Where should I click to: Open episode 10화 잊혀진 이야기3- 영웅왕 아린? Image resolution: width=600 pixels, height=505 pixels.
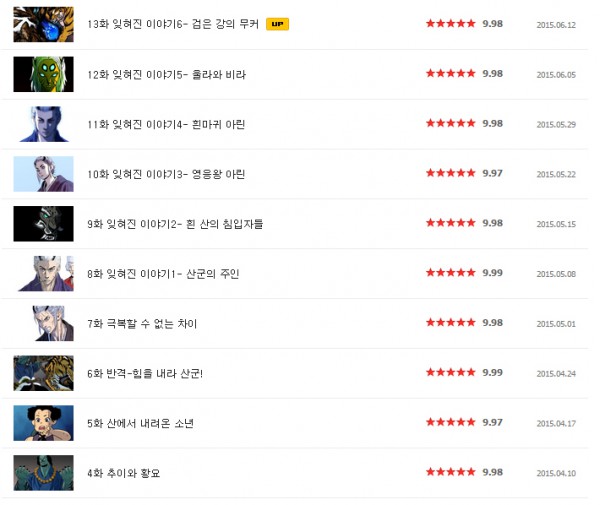coord(166,174)
